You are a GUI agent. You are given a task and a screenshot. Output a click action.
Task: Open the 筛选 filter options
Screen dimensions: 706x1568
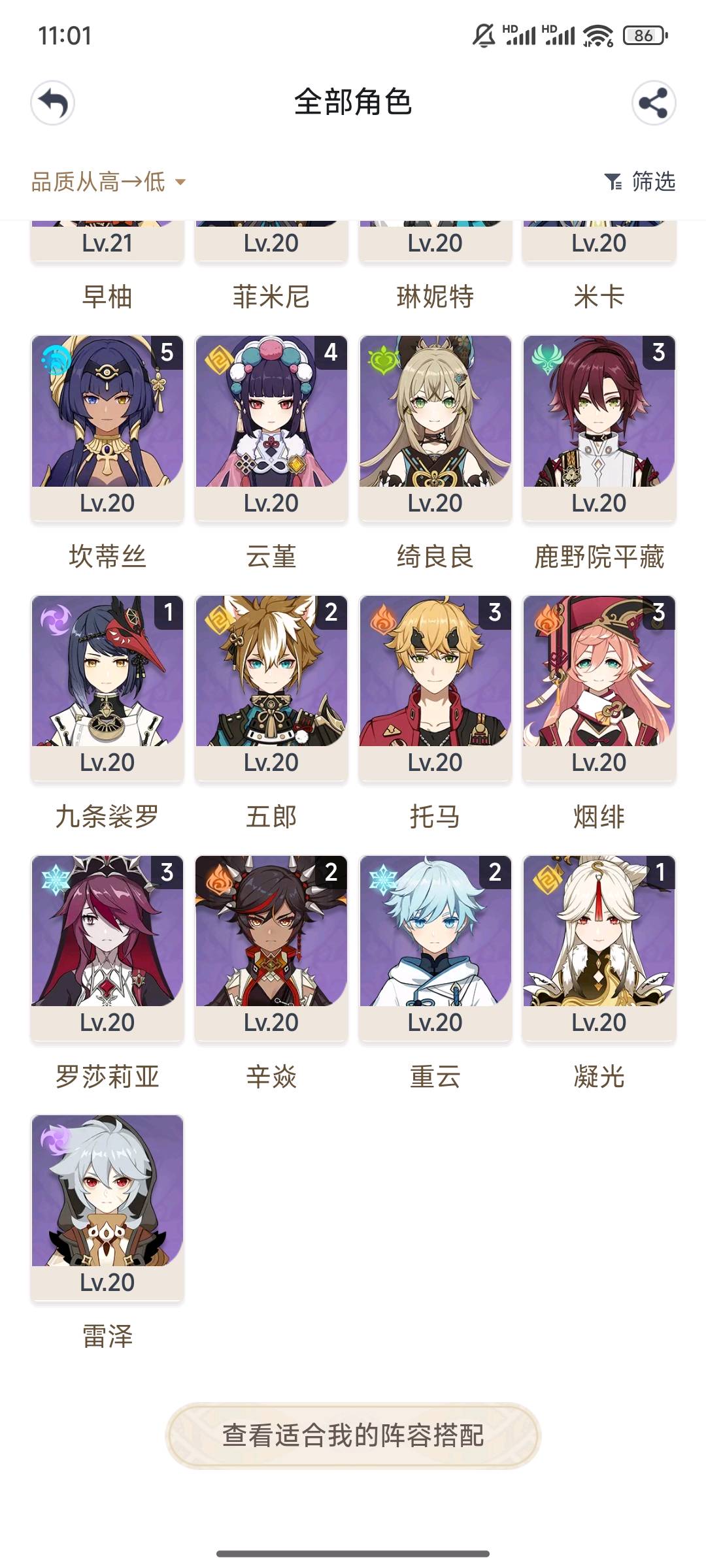(x=639, y=182)
